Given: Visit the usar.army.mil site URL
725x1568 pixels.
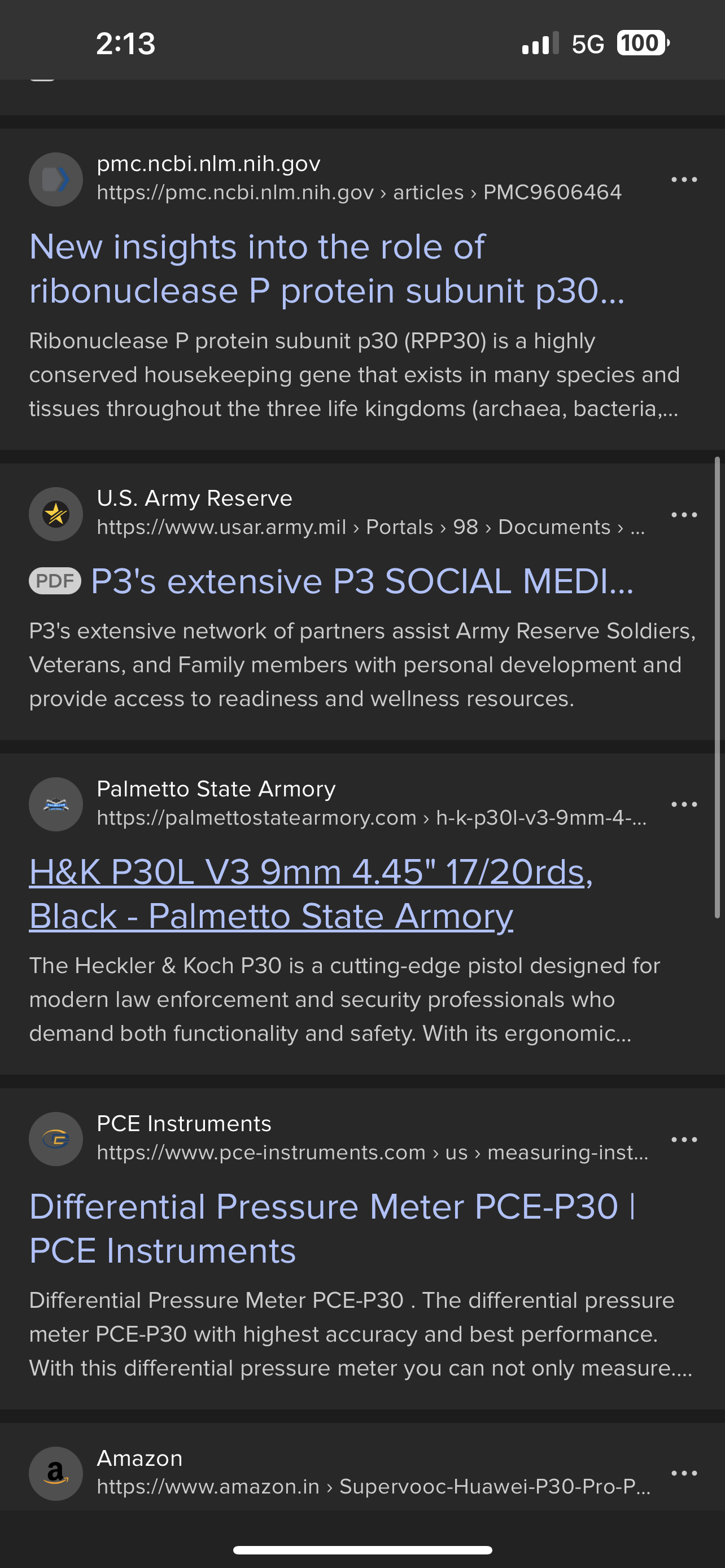Looking at the screenshot, I should [370, 527].
